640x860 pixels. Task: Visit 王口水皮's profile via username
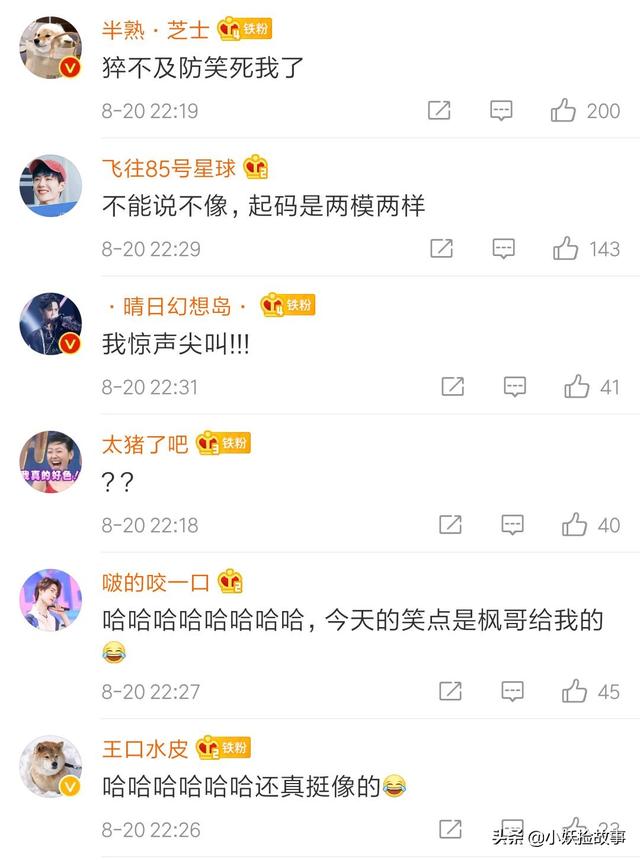pyautogui.click(x=144, y=748)
